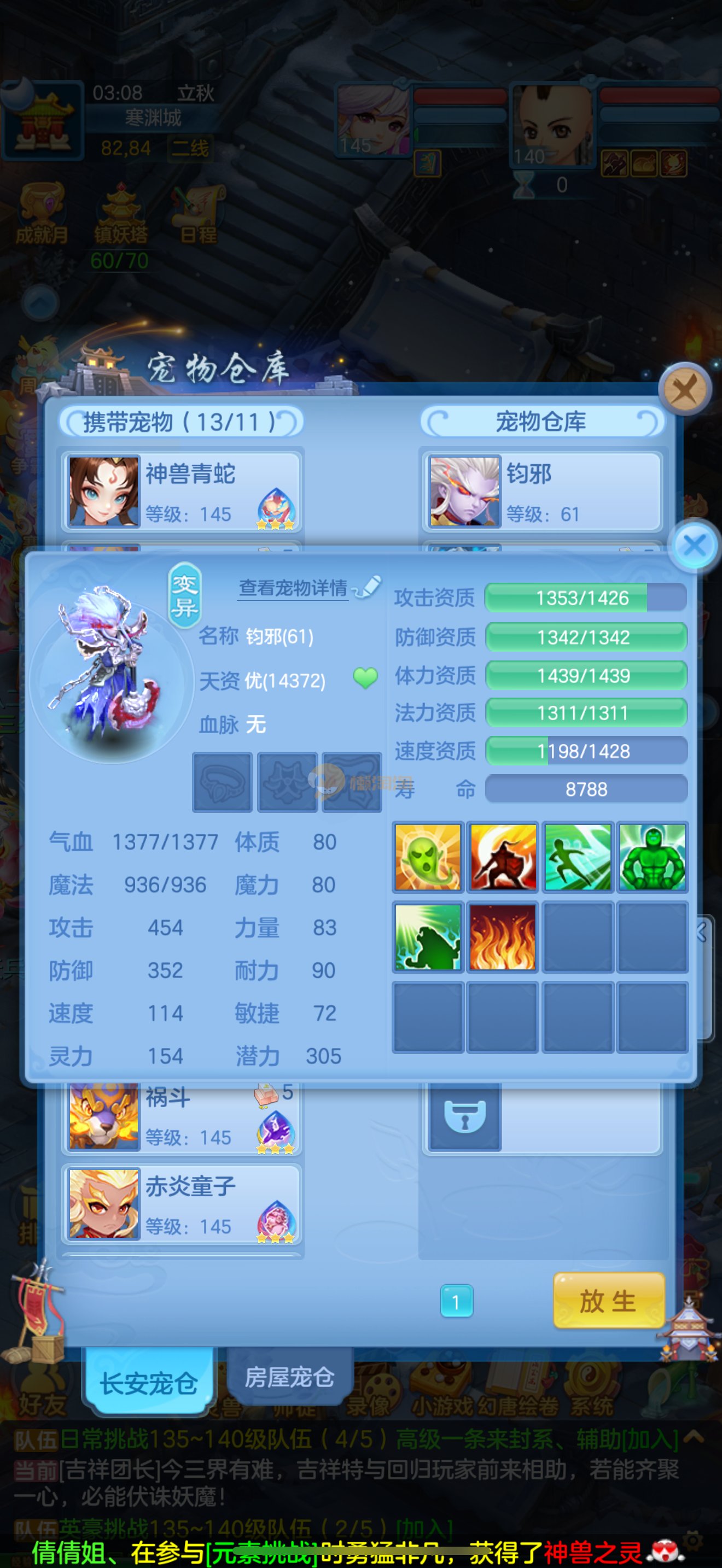722x1568 pixels.
Task: Switch to 房屋宠仓 tab
Action: (x=289, y=1377)
